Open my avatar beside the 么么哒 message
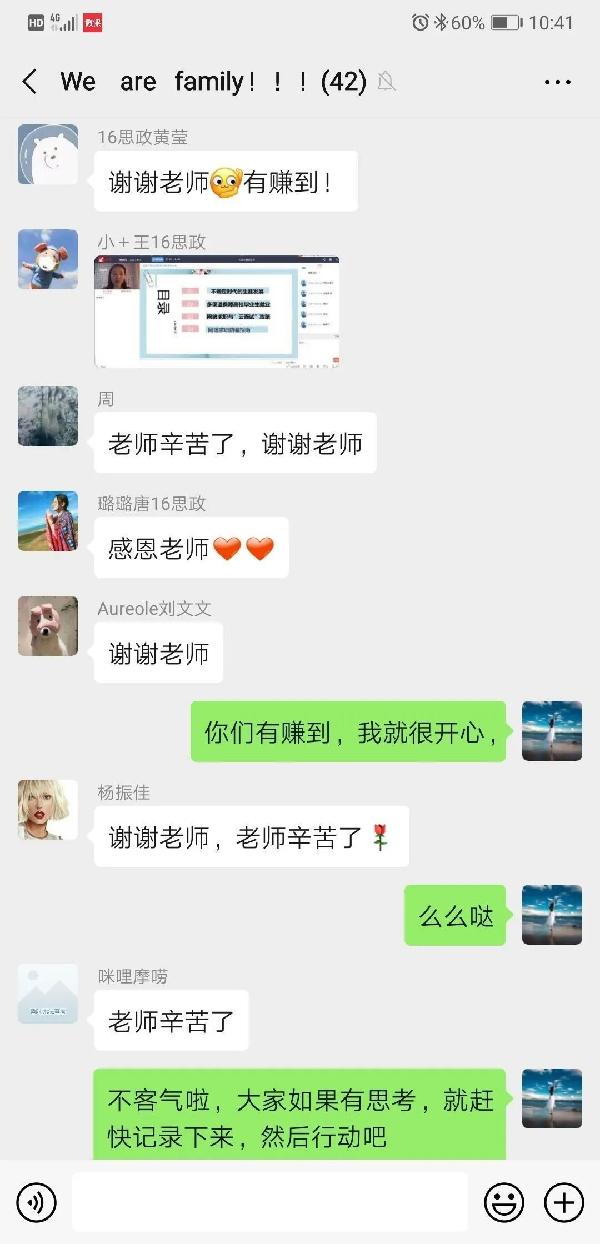 point(552,915)
